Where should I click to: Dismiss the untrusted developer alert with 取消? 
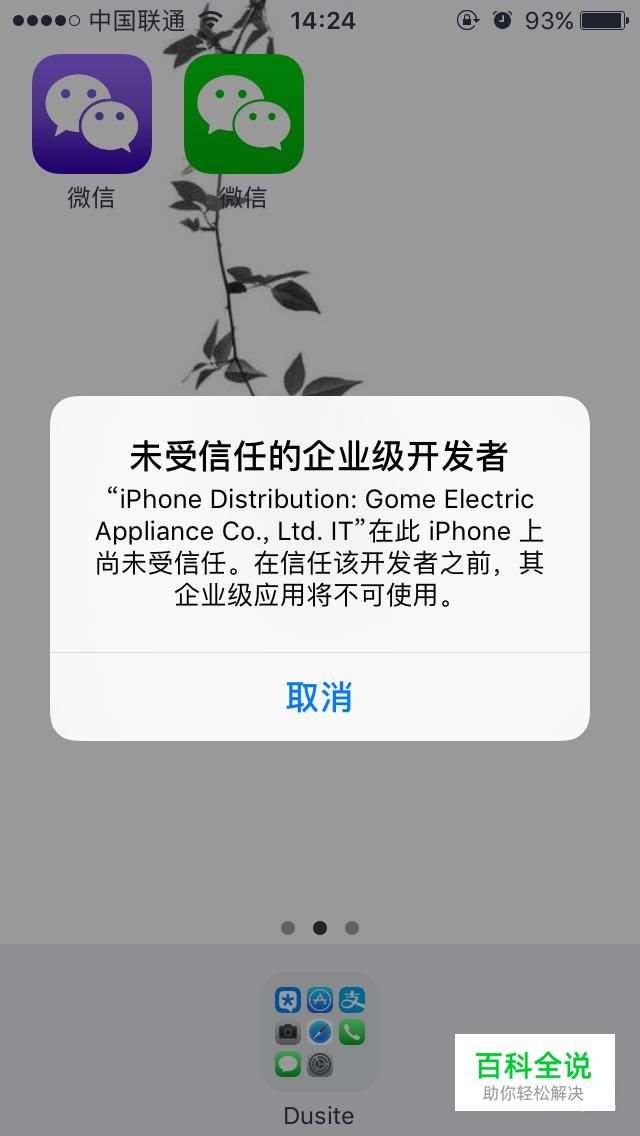pos(319,697)
